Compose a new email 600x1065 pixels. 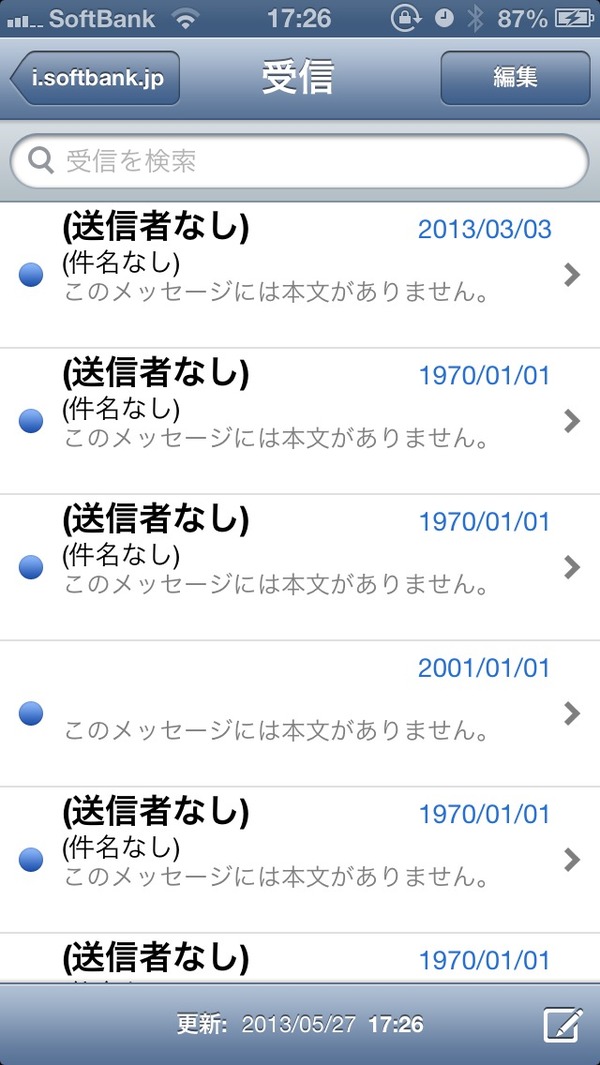[563, 1024]
